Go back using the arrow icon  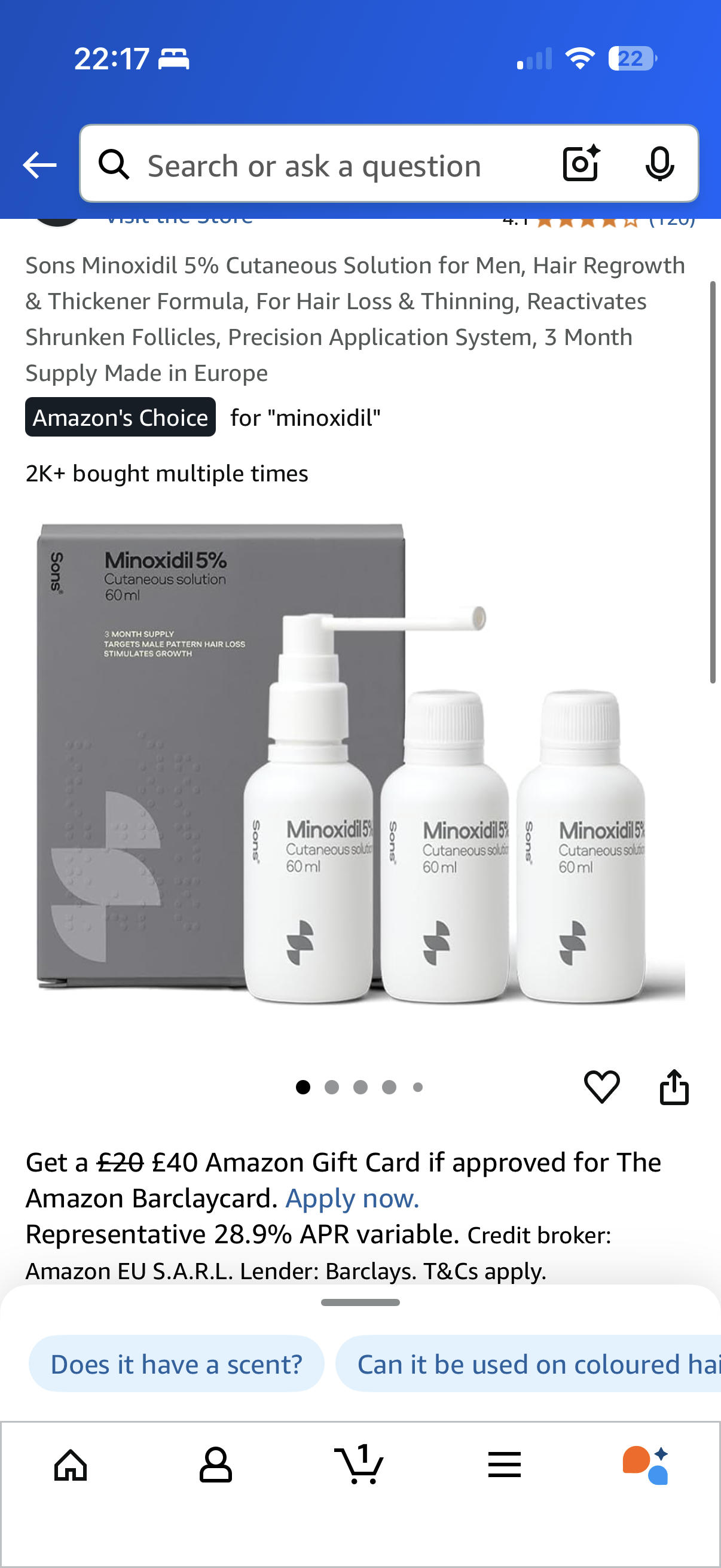point(39,165)
